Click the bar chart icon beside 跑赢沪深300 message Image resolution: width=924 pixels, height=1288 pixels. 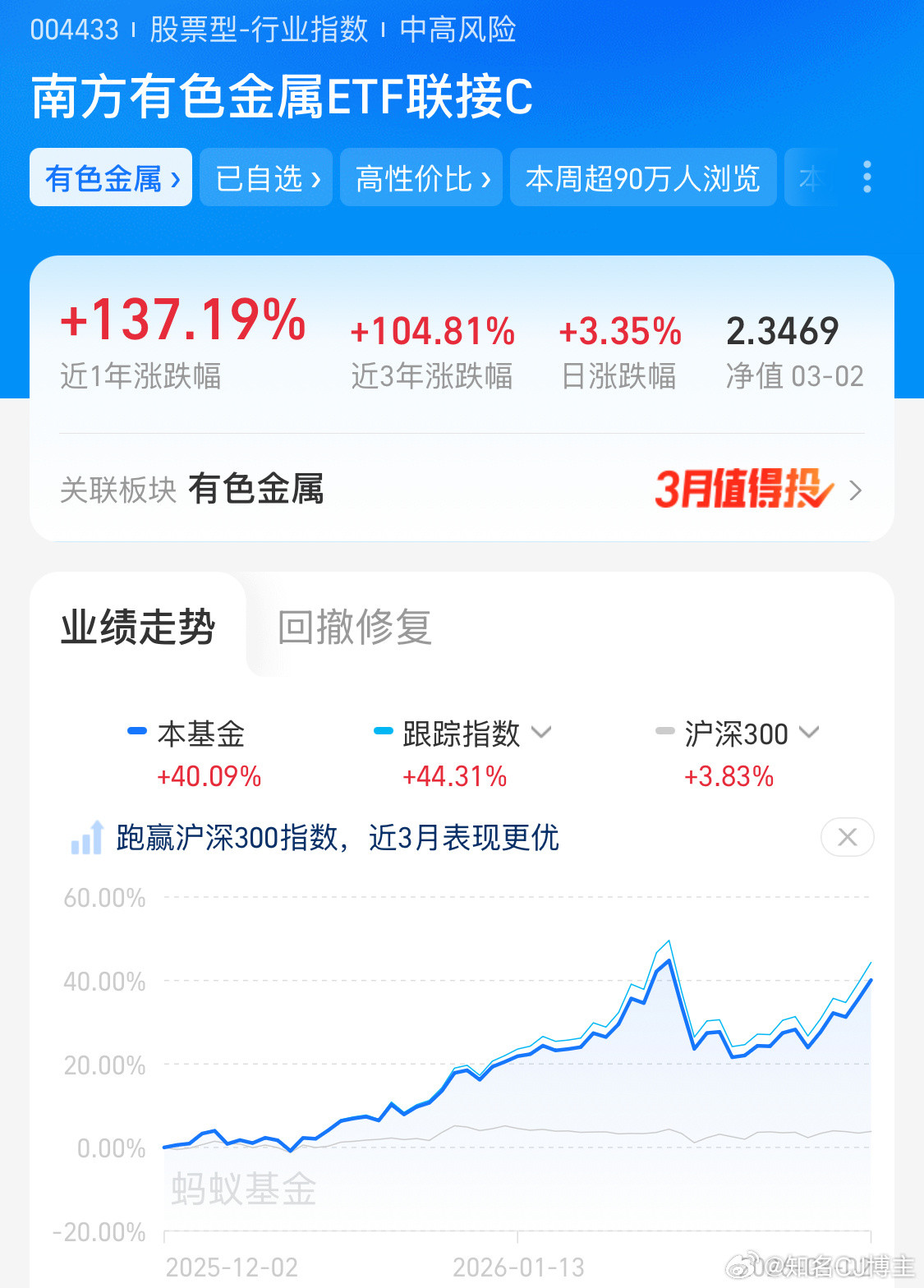coord(85,838)
